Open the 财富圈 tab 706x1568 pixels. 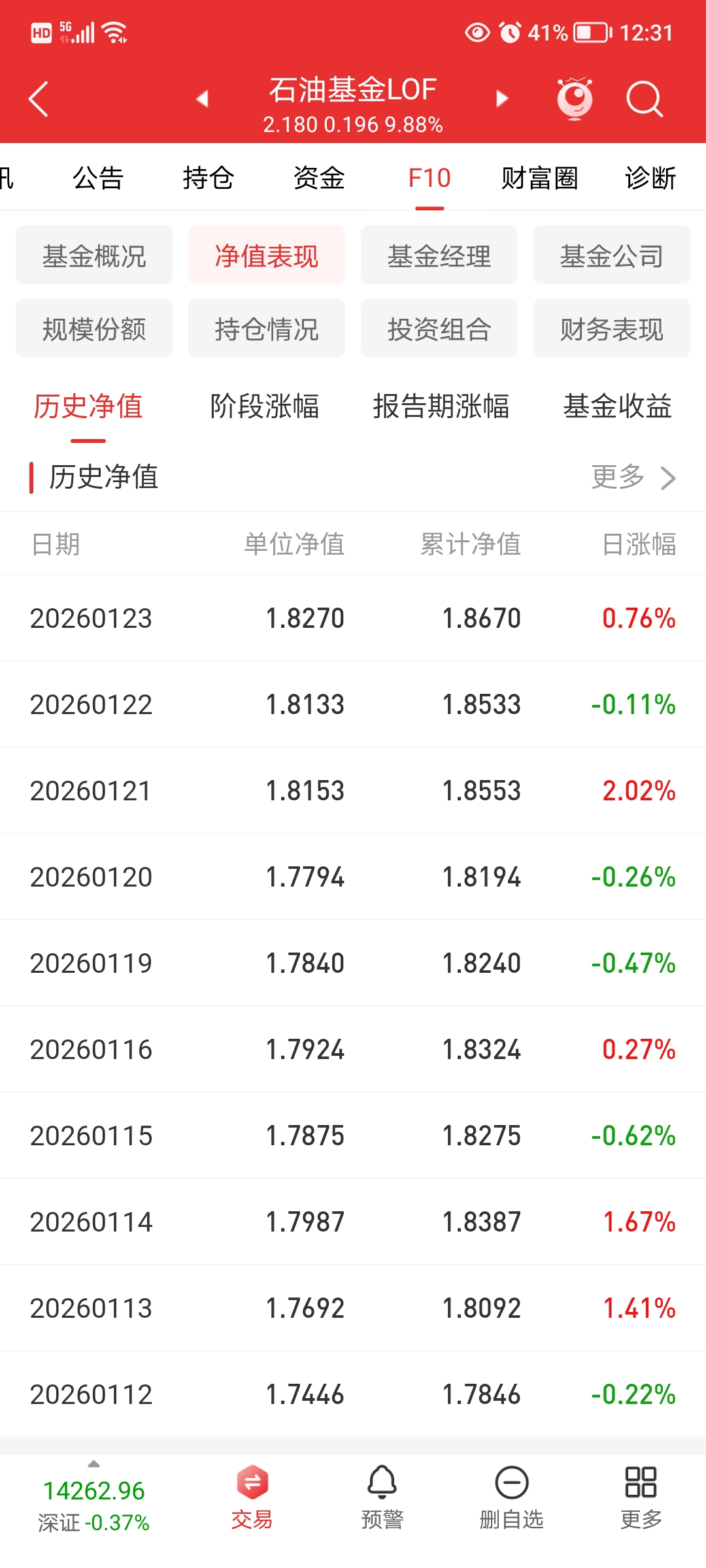[539, 178]
